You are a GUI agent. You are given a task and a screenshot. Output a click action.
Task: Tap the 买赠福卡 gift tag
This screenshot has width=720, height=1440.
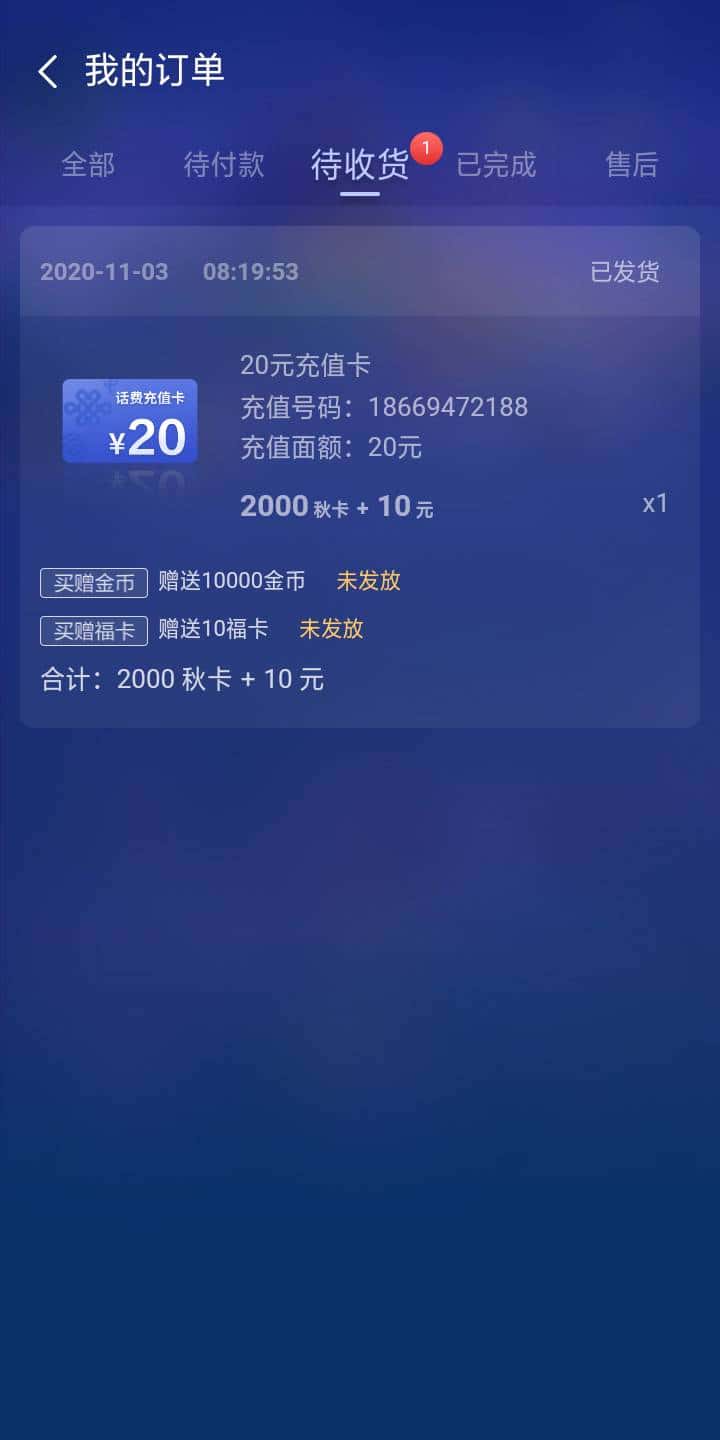tap(92, 630)
